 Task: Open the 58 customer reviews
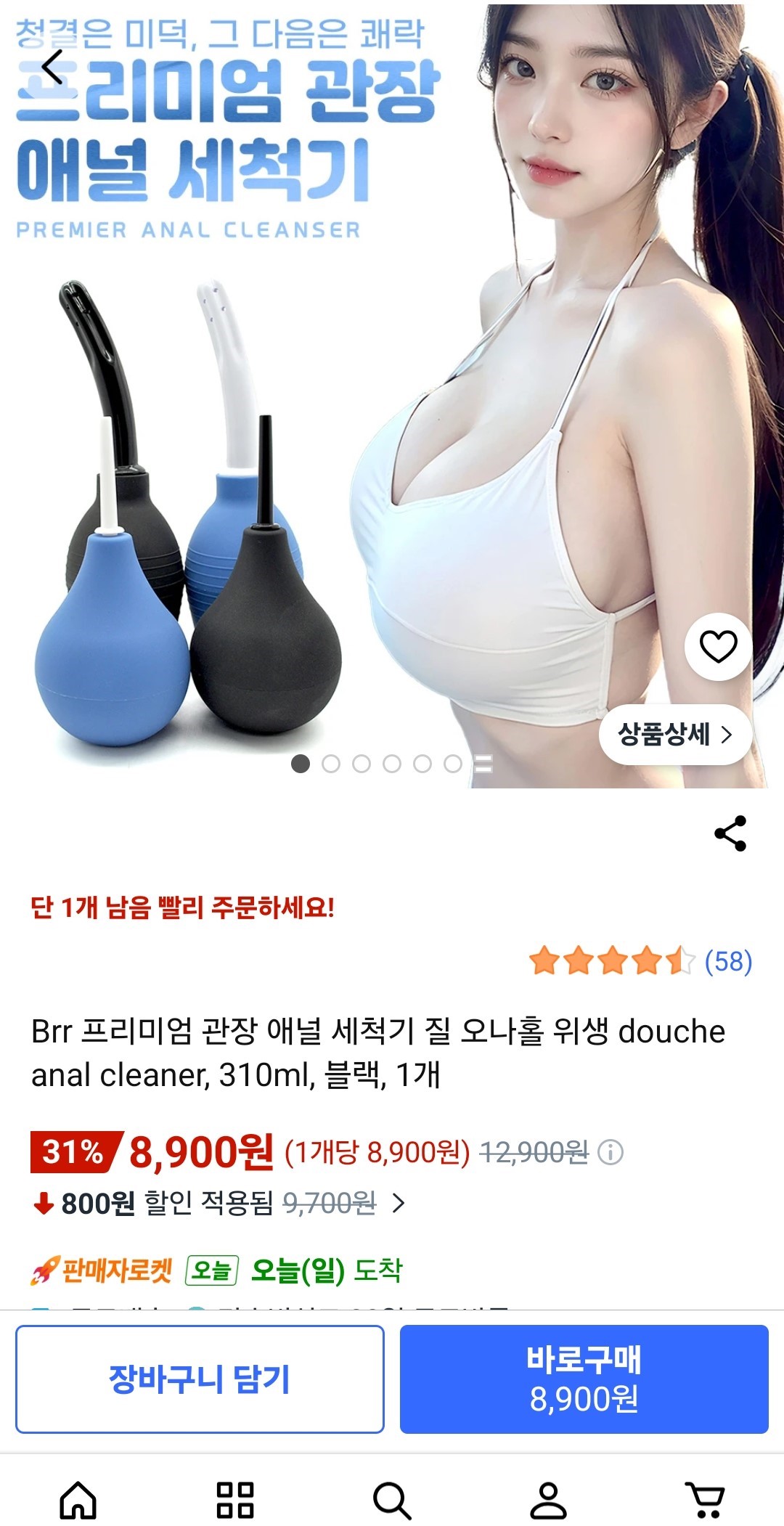(728, 961)
